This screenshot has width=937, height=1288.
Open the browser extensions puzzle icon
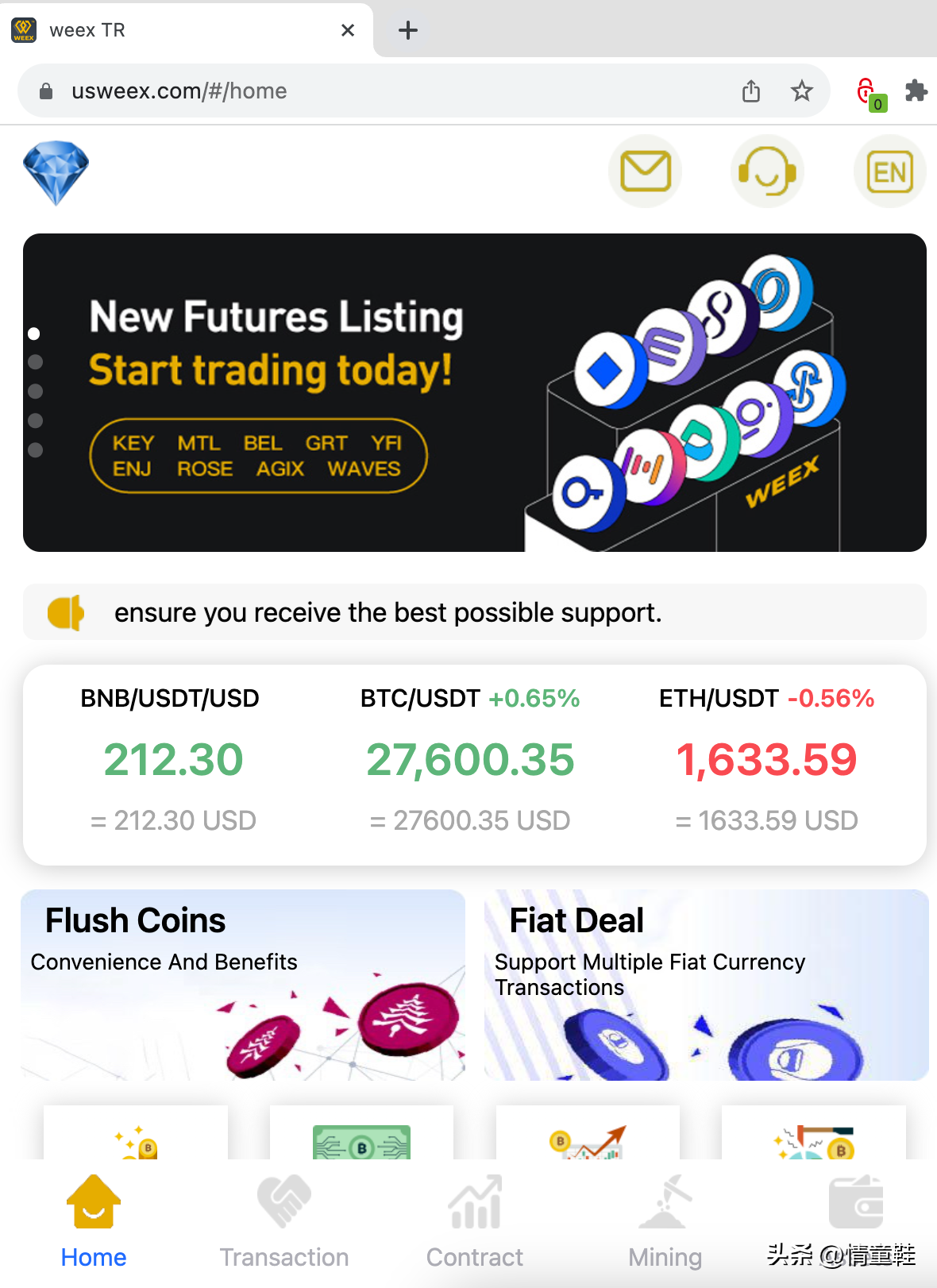click(916, 91)
